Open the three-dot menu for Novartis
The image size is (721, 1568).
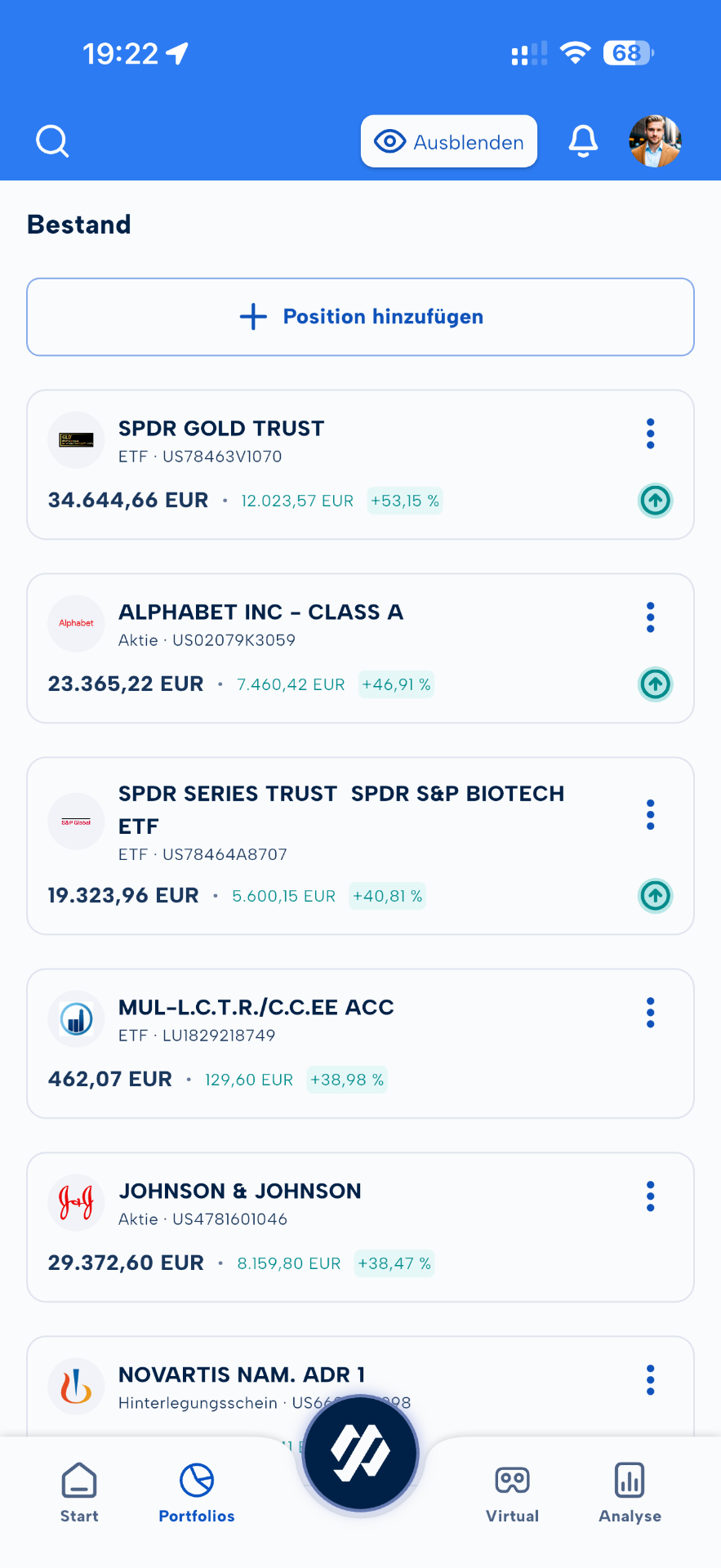[x=649, y=1379]
